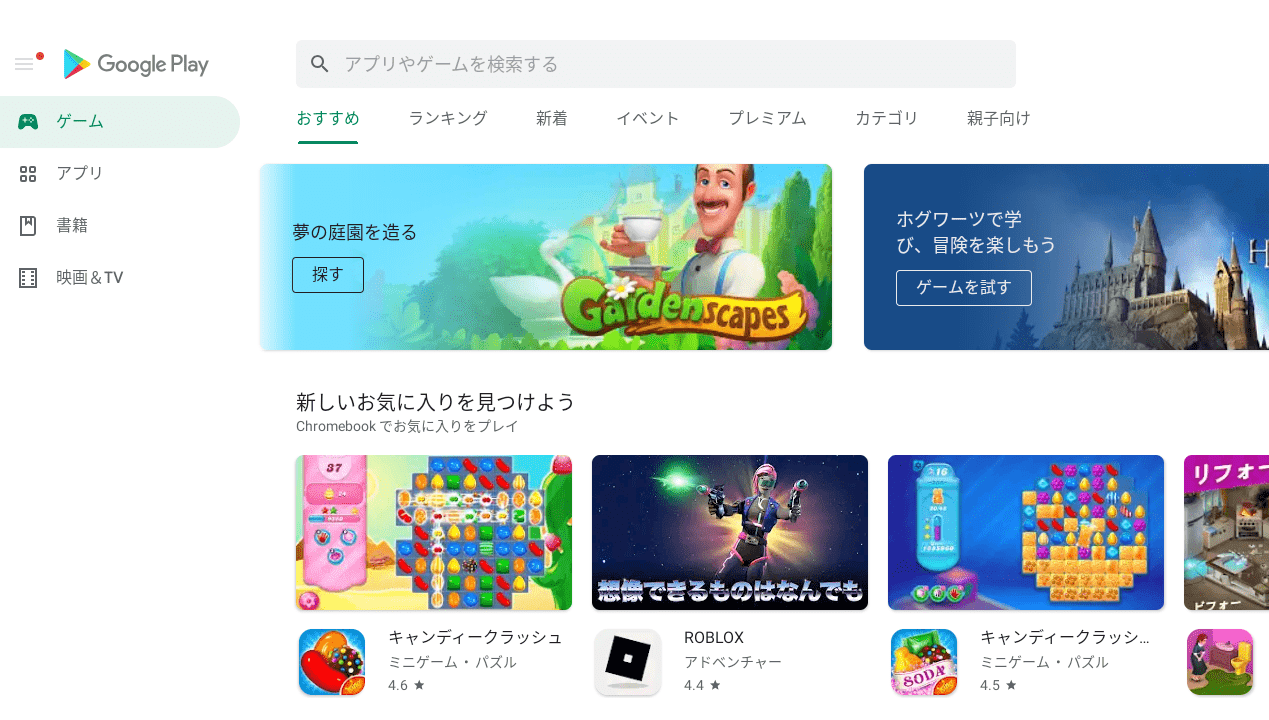Open 映画＆TV in the sidebar
Screen dimensions: 1269x720
90,277
